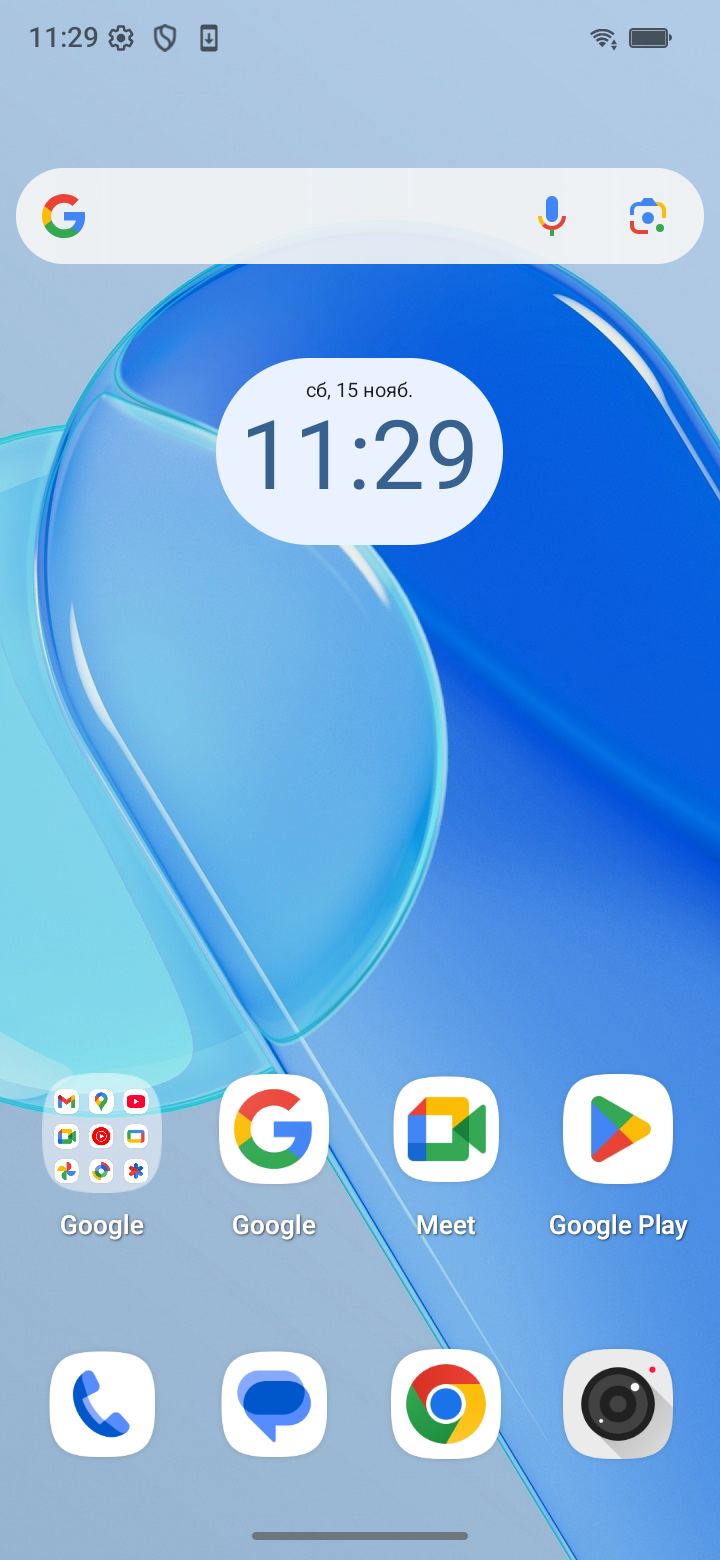Screen dimensions: 720x1560
Task: Open the Phone dialer app
Action: pyautogui.click(x=102, y=1404)
